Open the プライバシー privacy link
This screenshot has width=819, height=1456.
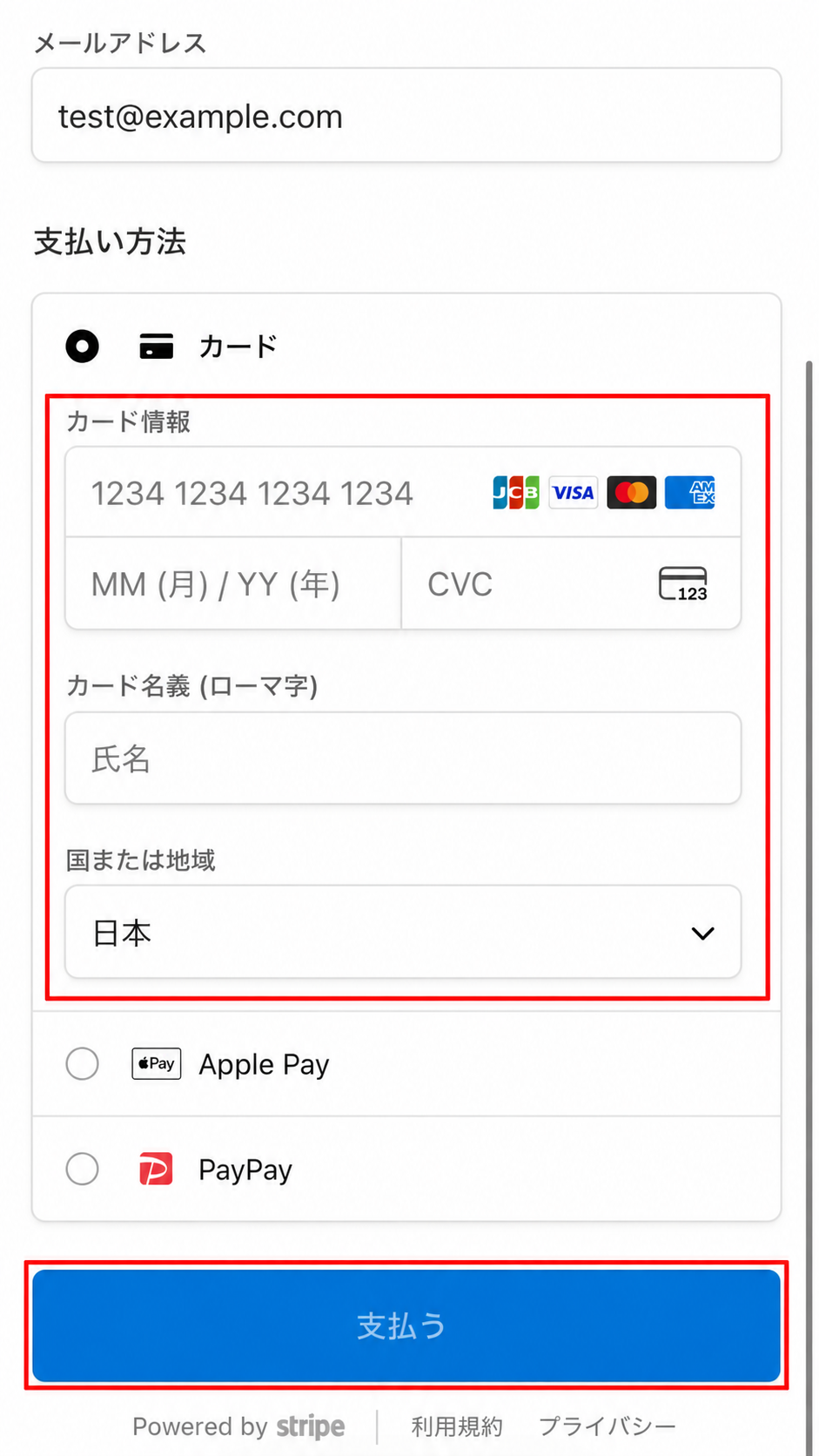tap(607, 1426)
